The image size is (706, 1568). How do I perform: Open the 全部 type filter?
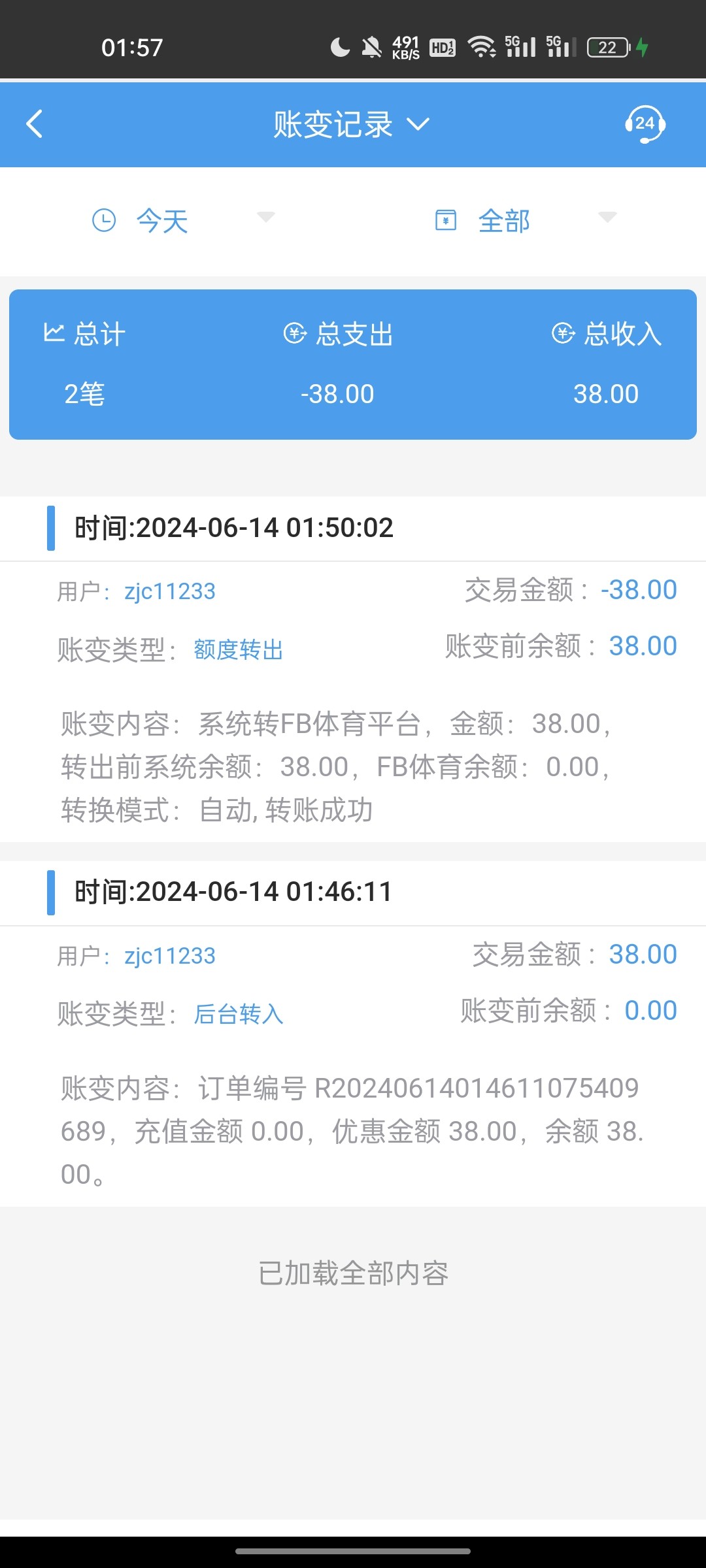point(524,221)
